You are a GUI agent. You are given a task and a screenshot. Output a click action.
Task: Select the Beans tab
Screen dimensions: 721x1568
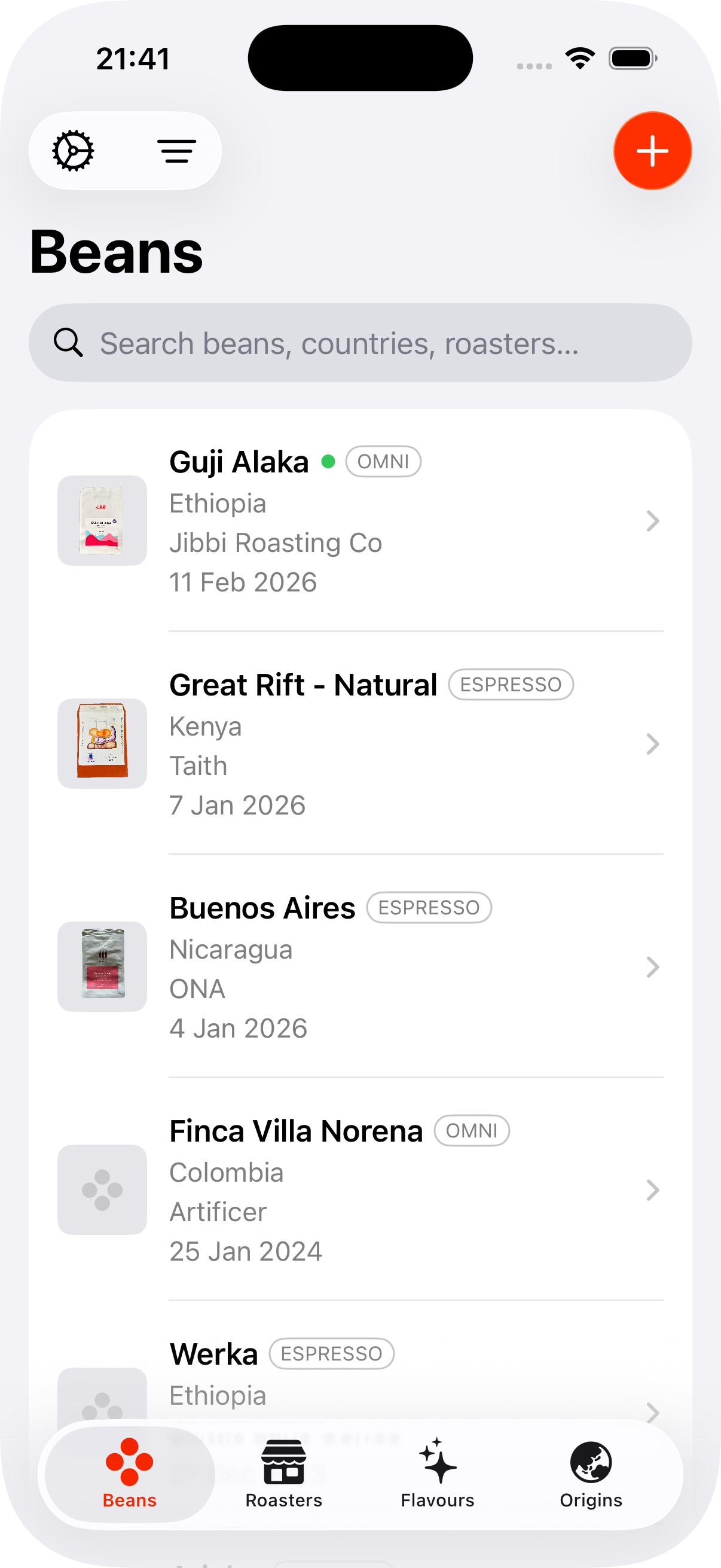130,1474
